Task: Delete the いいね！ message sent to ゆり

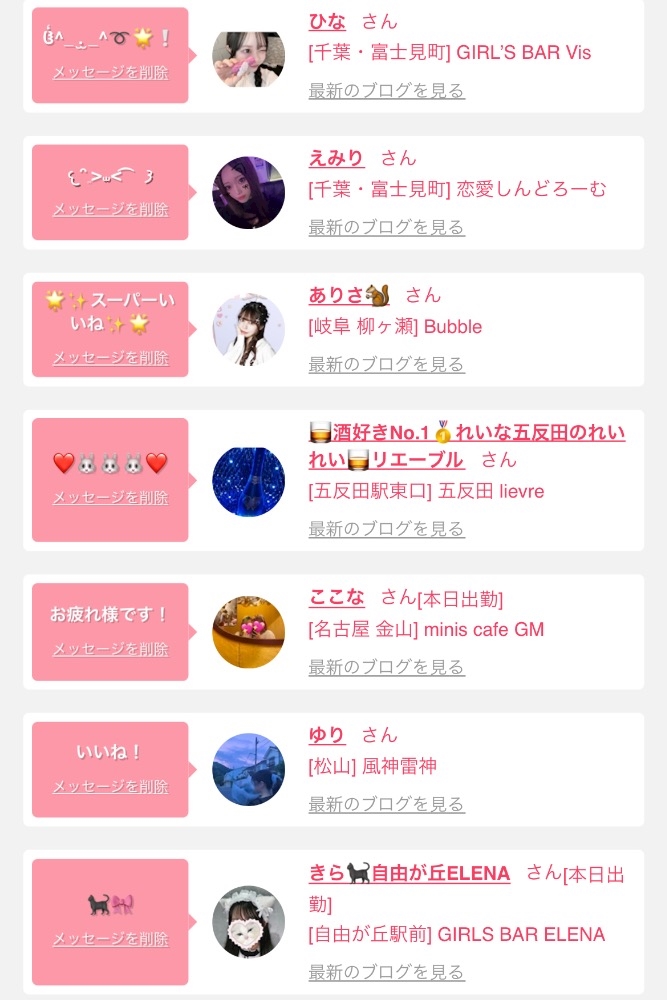Action: pos(110,787)
